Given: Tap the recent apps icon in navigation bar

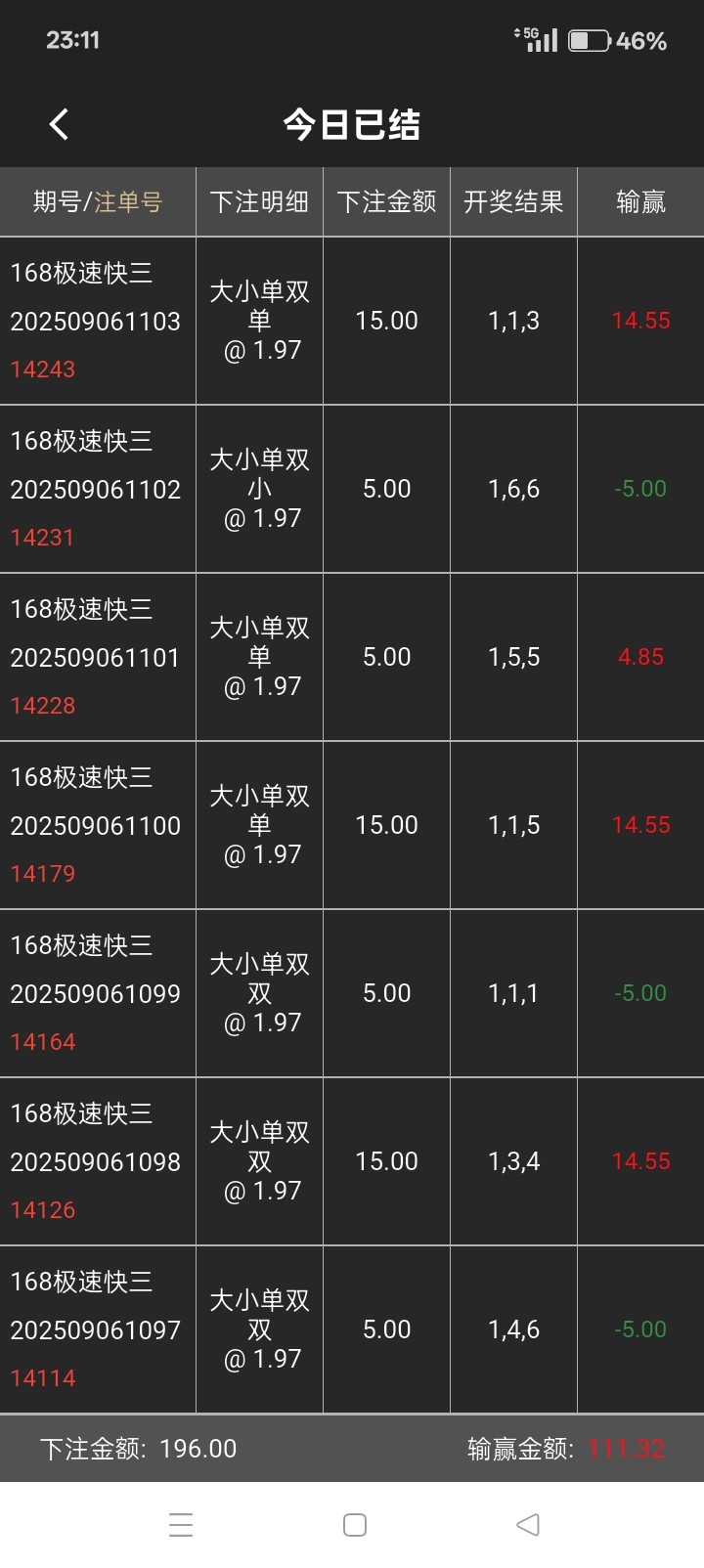Looking at the screenshot, I should click(x=181, y=1524).
